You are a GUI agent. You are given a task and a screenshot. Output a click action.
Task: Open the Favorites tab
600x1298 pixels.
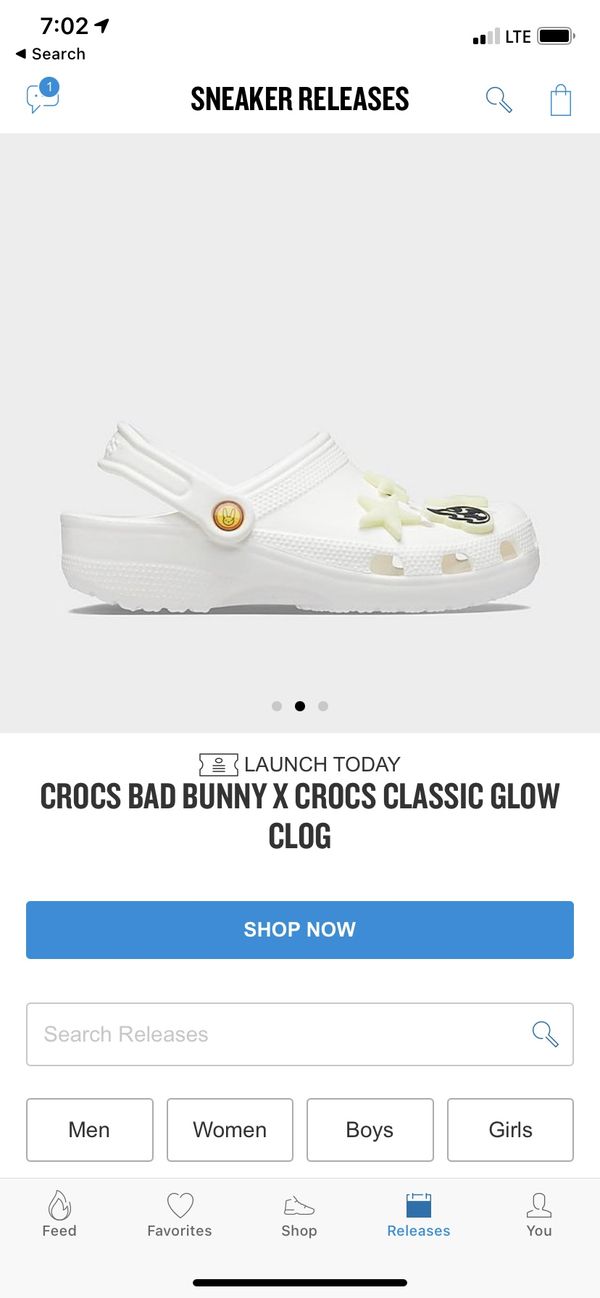tap(179, 1215)
